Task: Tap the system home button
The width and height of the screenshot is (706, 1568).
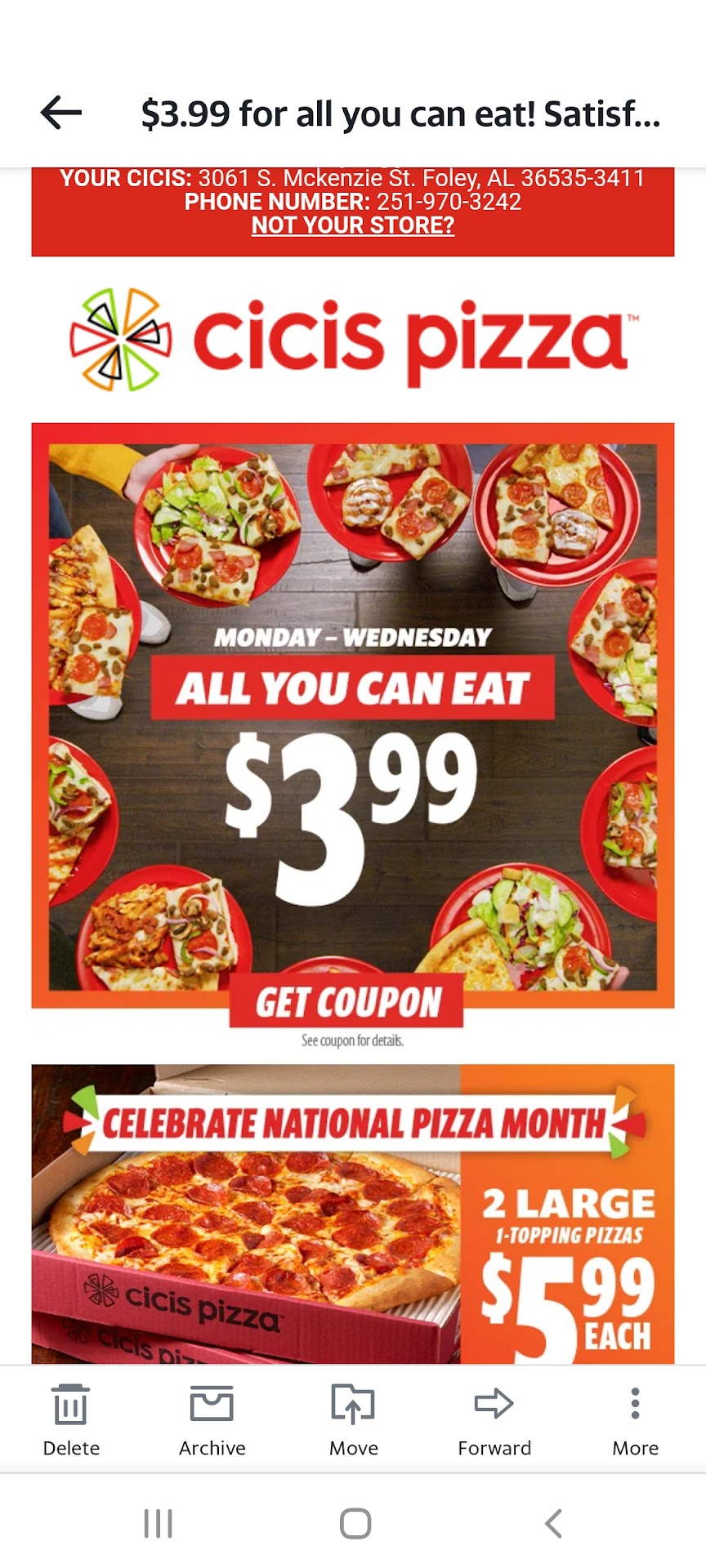Action: 355,1524
